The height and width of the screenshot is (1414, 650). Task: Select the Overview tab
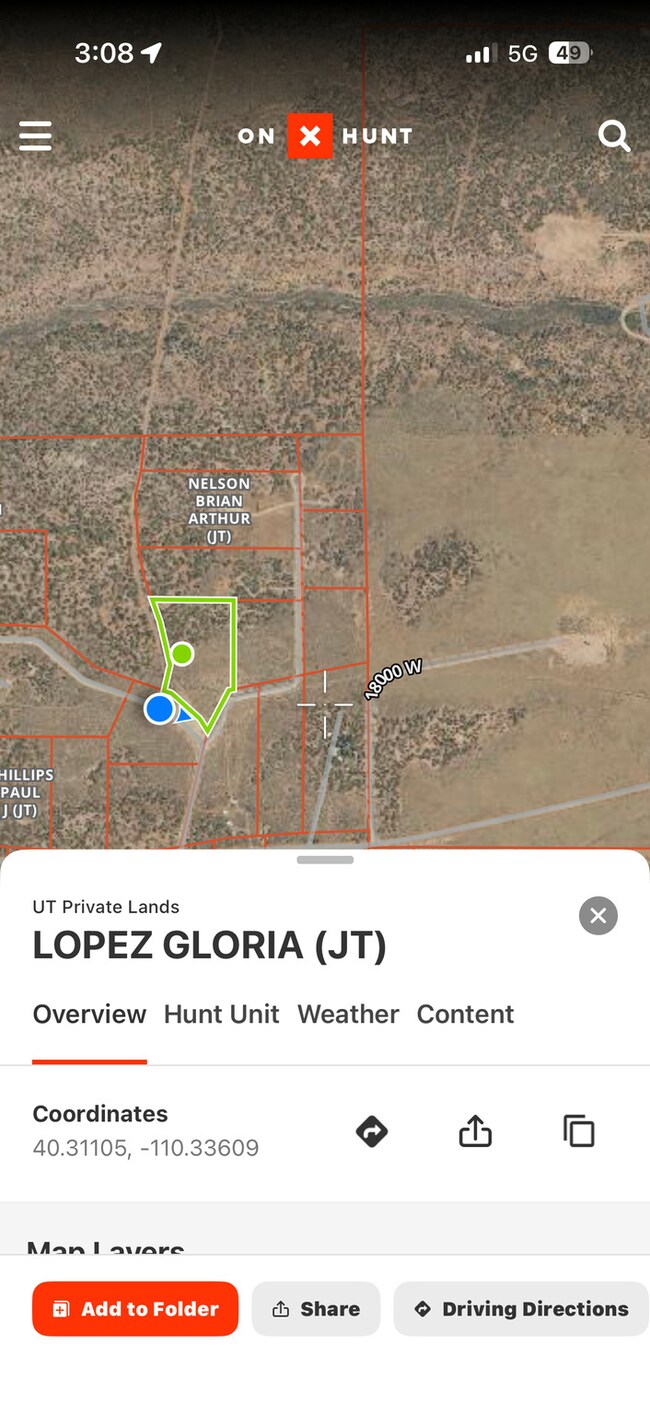click(x=90, y=1014)
